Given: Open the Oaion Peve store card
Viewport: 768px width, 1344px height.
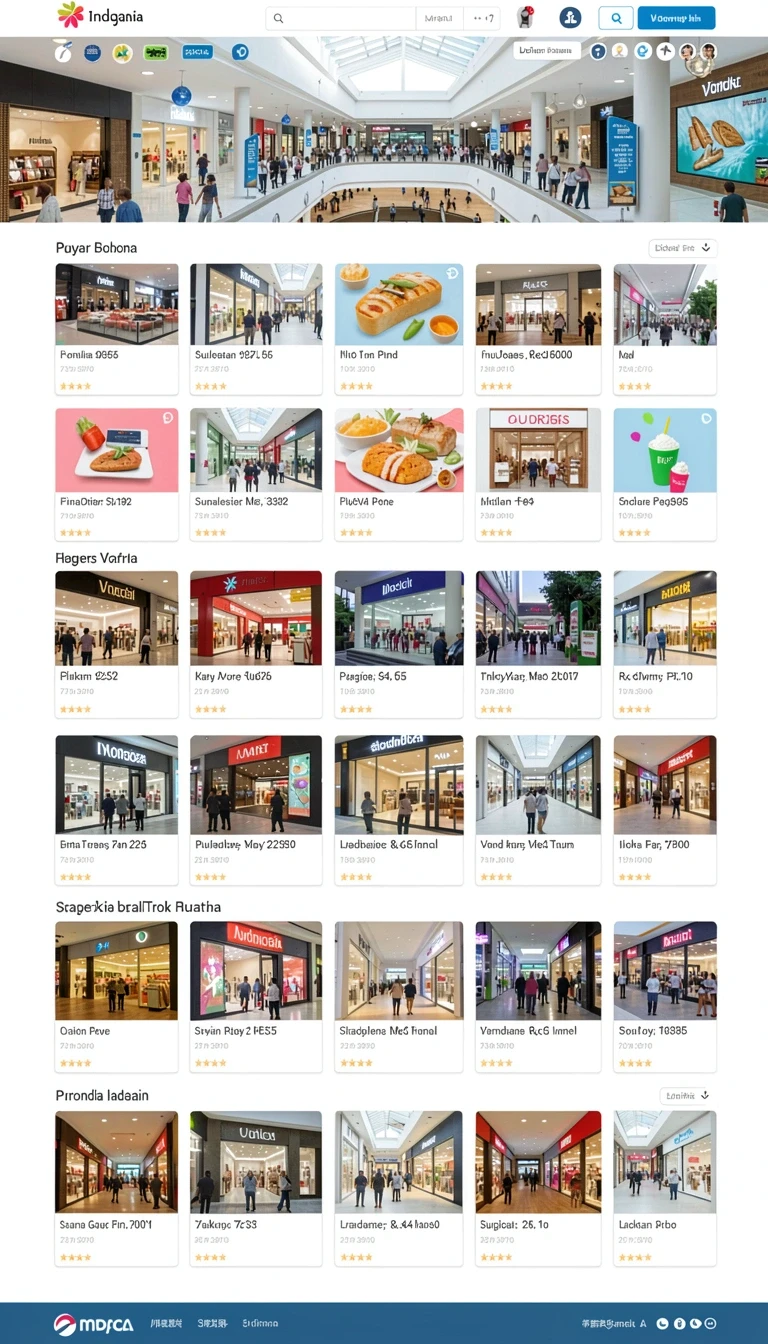Looking at the screenshot, I should click(117, 997).
